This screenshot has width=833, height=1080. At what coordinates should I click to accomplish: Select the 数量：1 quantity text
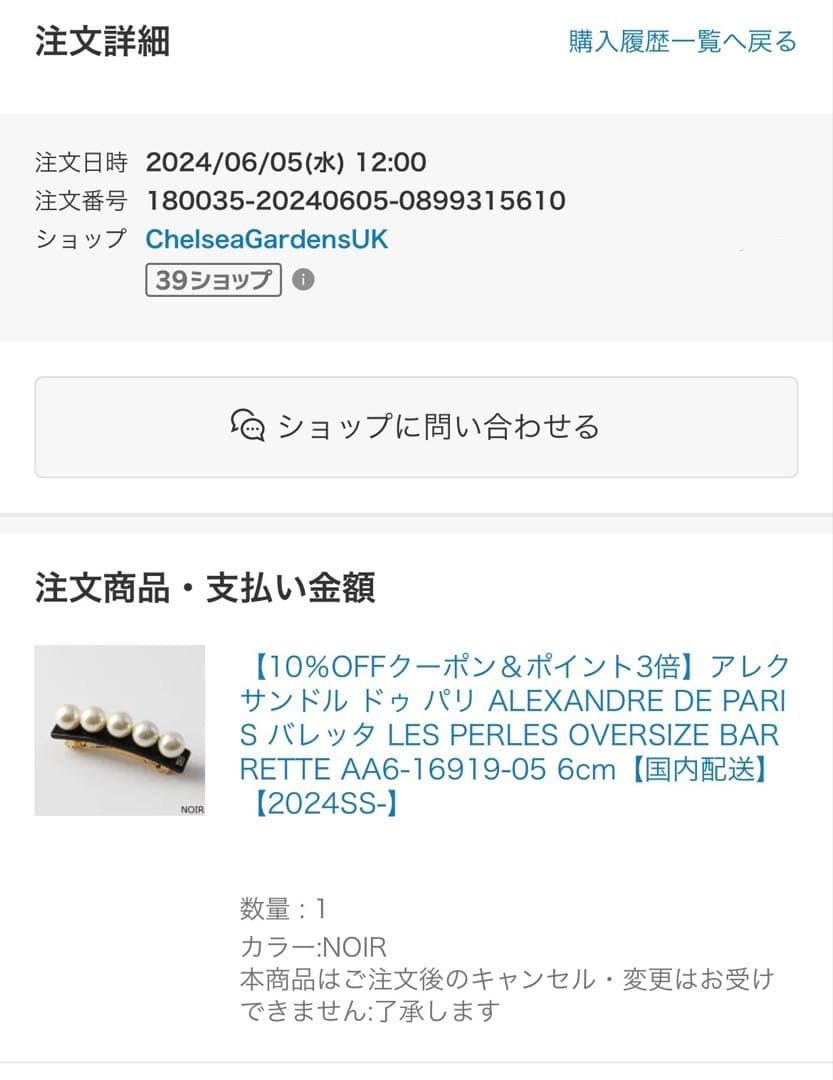[283, 910]
